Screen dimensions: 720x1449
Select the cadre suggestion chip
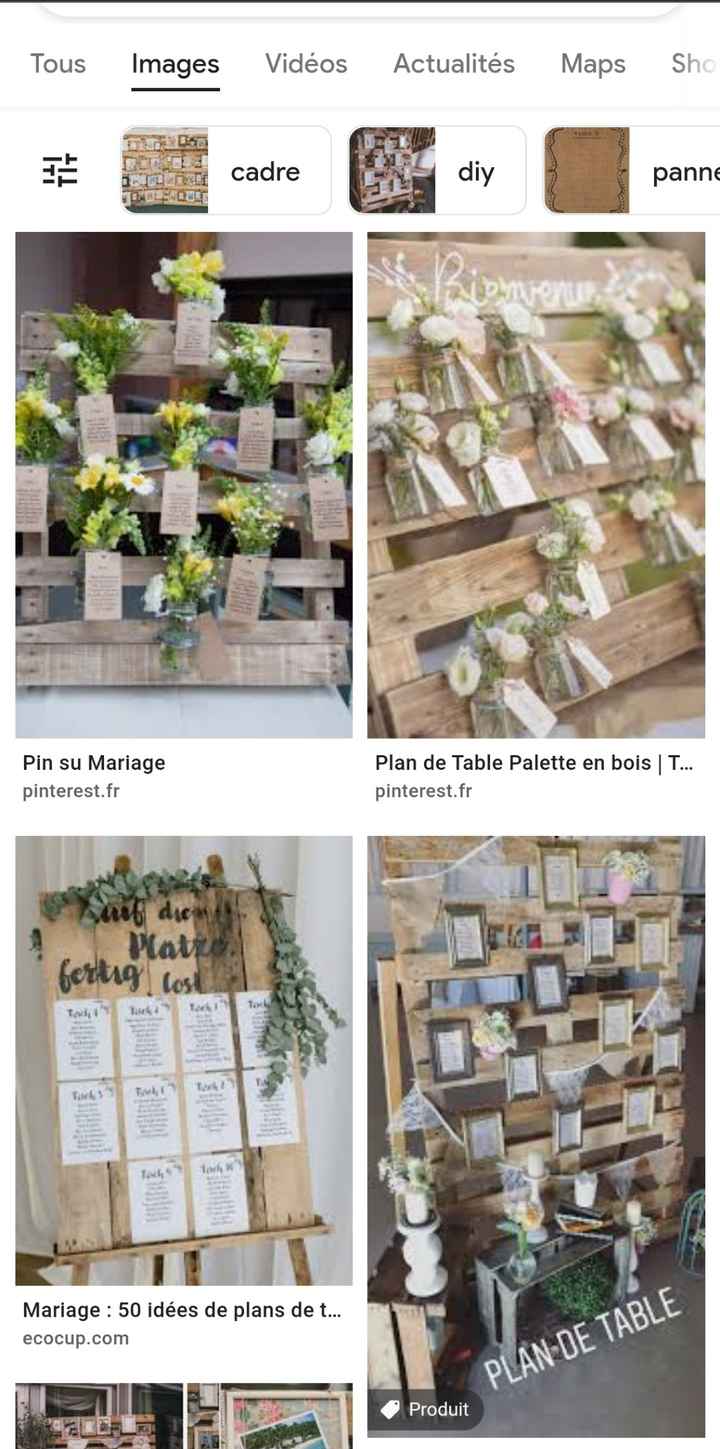pyautogui.click(x=226, y=171)
